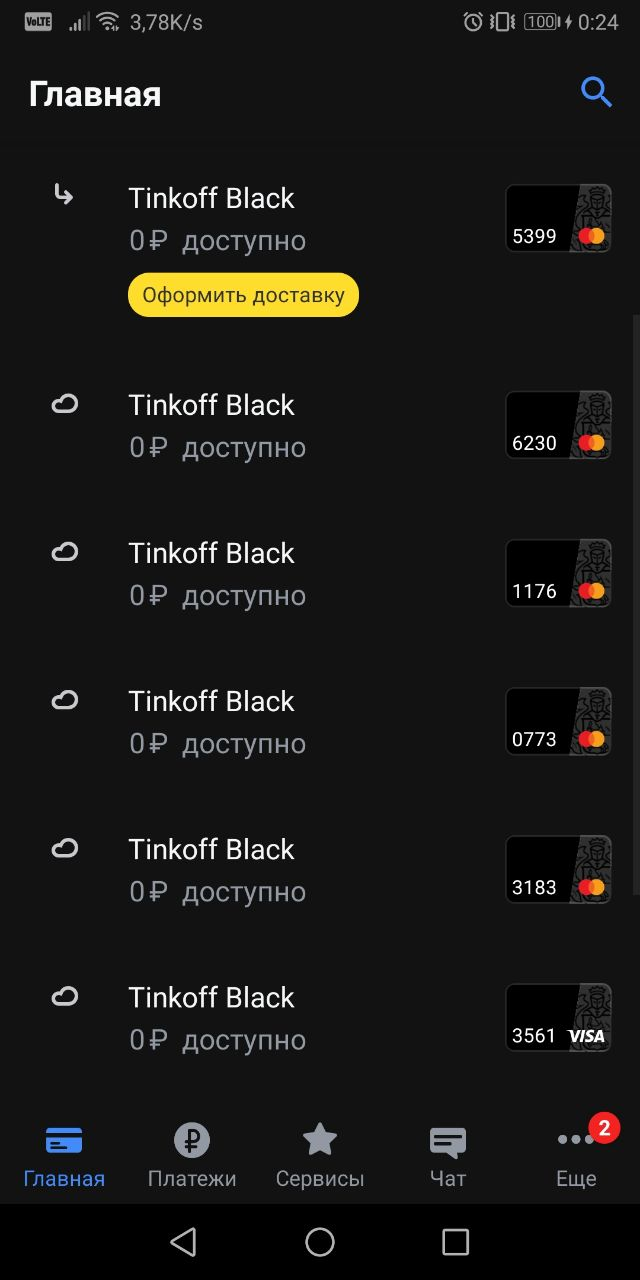Select the Главная tab
640x1280 pixels.
(64, 1155)
